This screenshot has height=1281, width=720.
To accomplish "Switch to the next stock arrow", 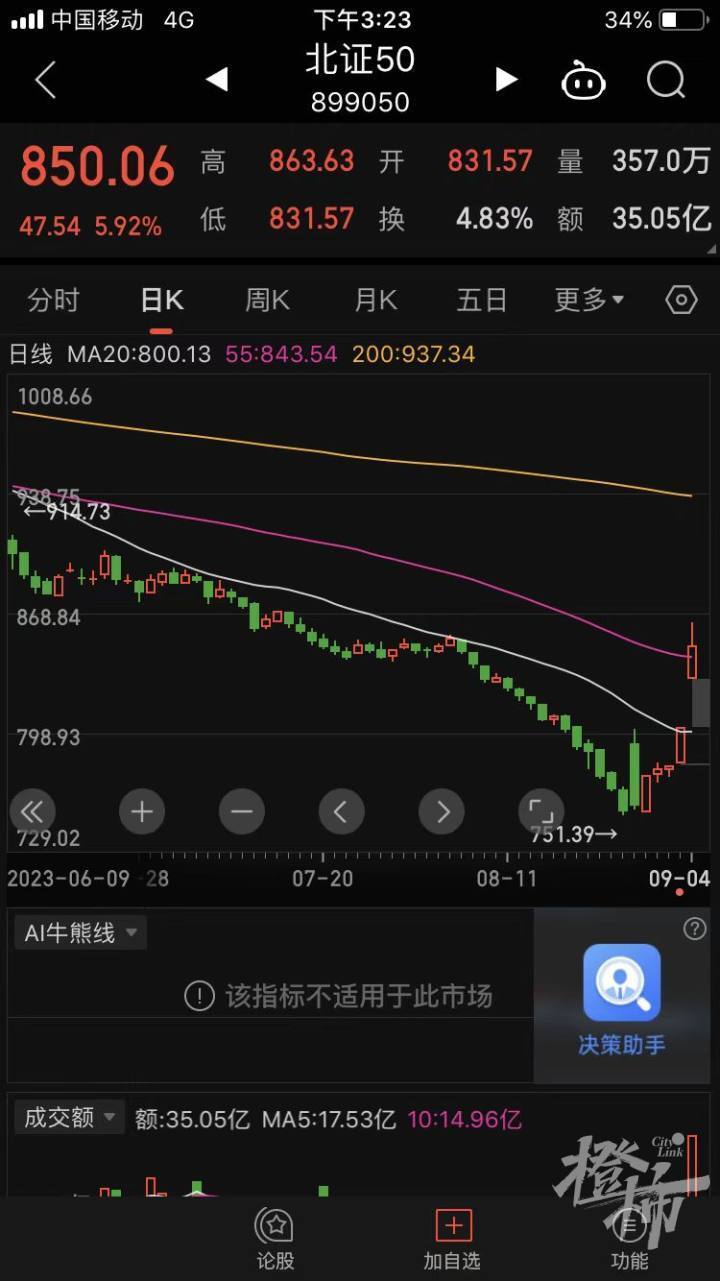I will pos(506,79).
